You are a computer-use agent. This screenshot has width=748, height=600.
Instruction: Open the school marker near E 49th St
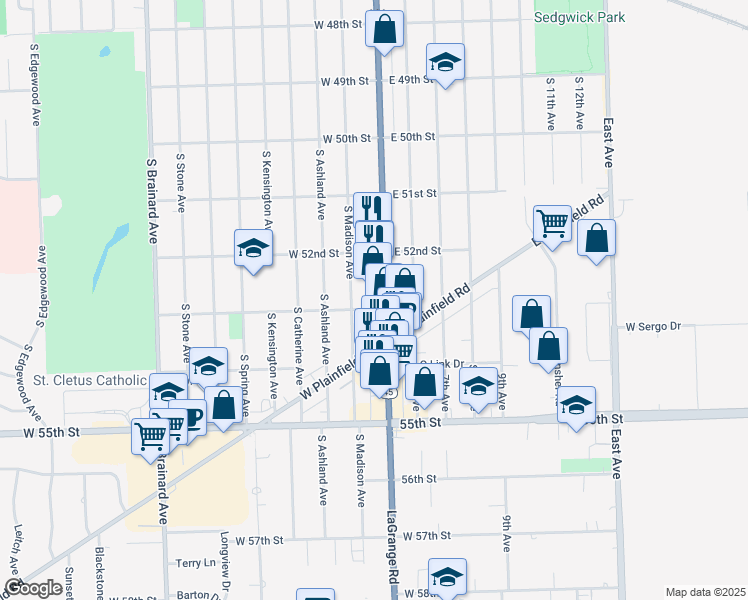pyautogui.click(x=445, y=63)
